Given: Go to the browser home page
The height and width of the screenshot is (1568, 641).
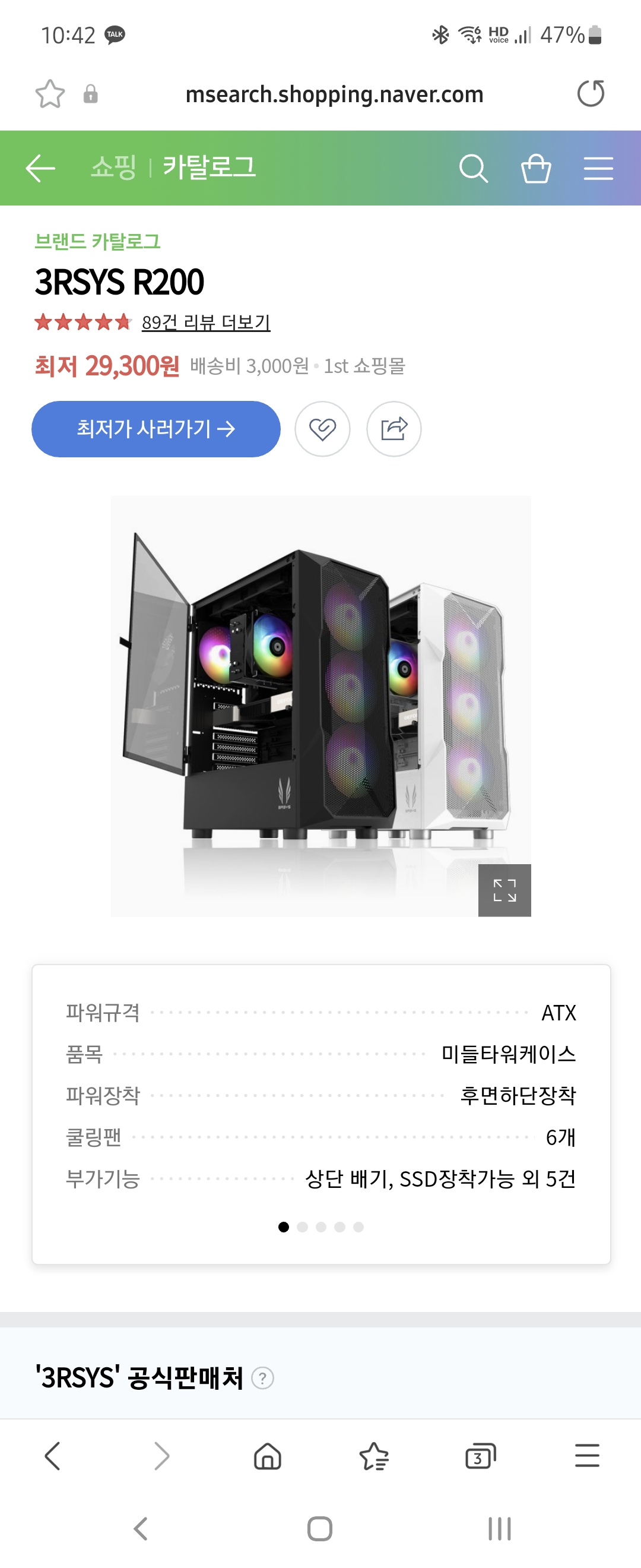Looking at the screenshot, I should coord(268,1456).
